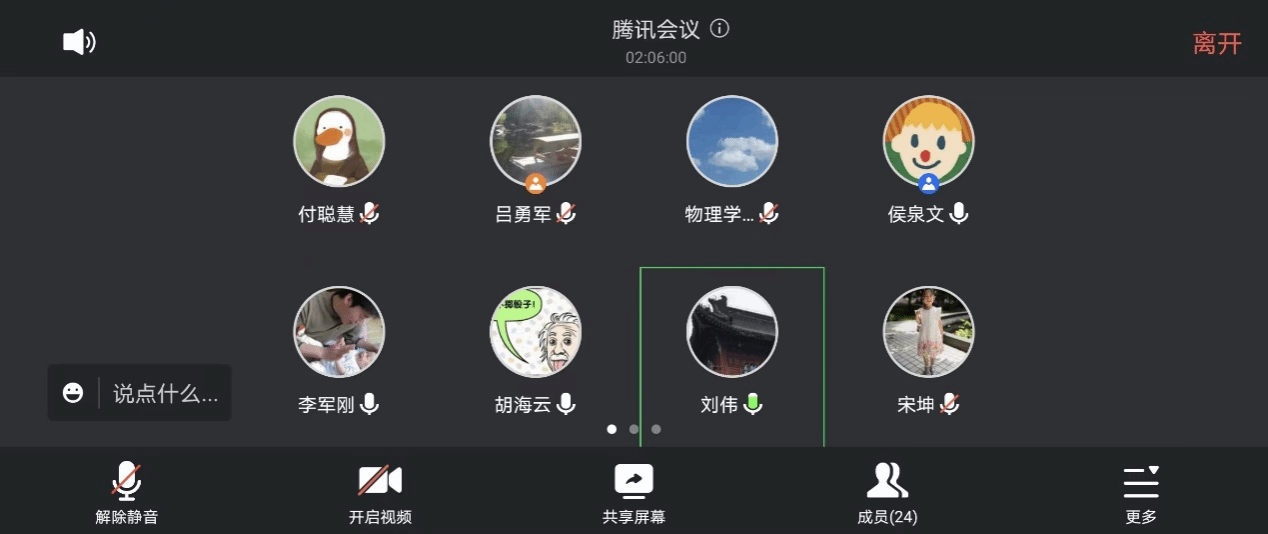Screen dimensions: 1268x534
Task: Unmute microphone with 解除静音
Action: [126, 492]
